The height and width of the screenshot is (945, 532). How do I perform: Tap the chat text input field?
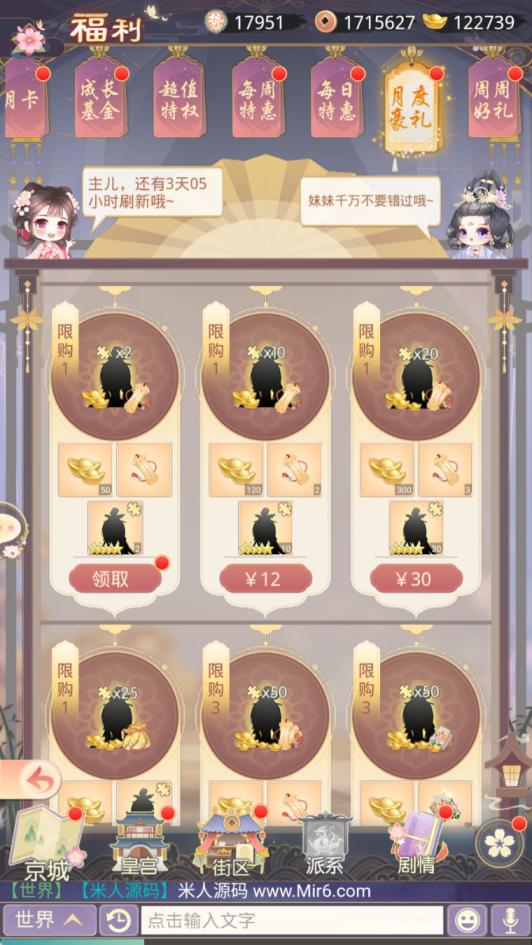pos(292,920)
